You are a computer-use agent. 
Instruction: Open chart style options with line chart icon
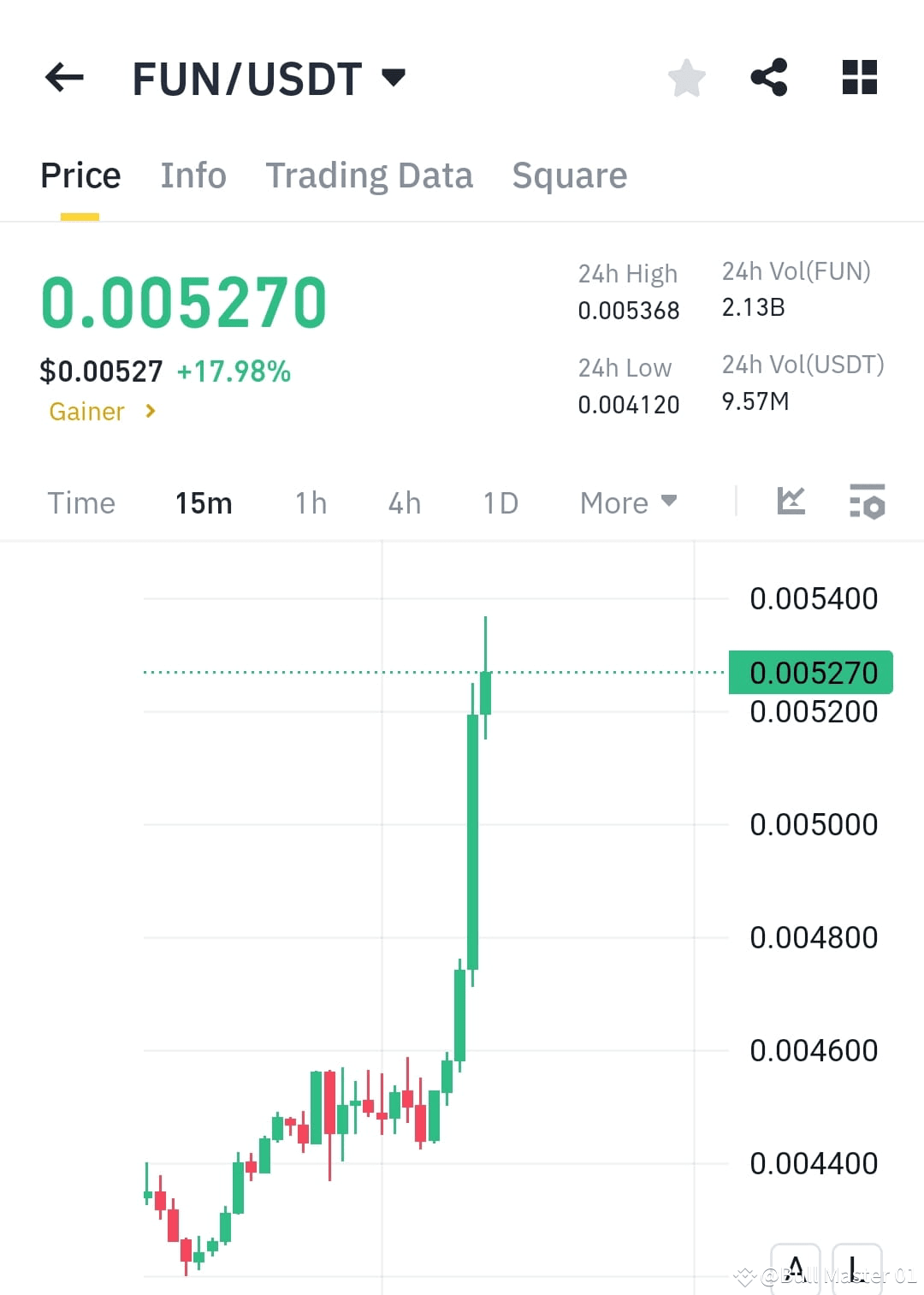(791, 502)
